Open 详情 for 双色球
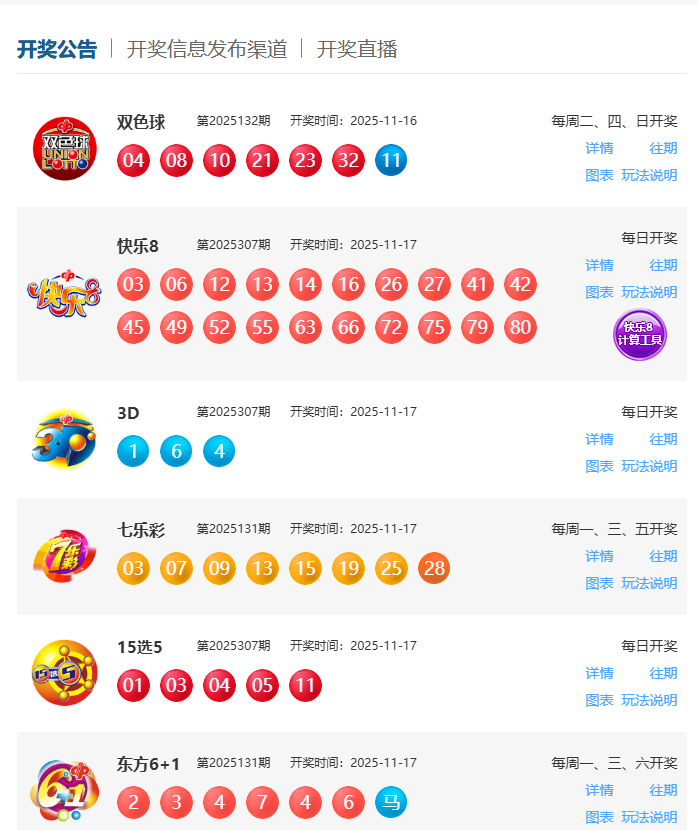 [x=599, y=148]
